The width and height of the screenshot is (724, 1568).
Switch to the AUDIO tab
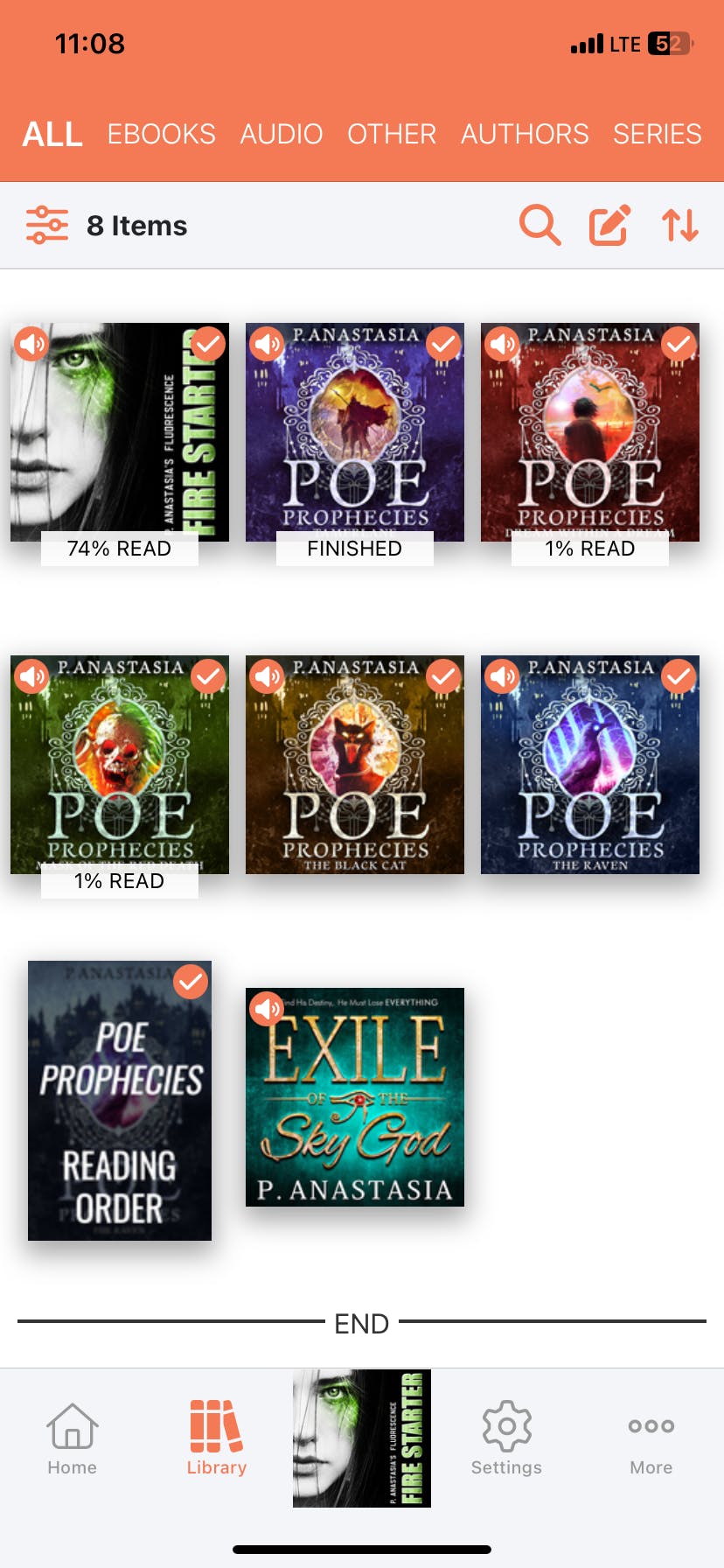pyautogui.click(x=282, y=134)
